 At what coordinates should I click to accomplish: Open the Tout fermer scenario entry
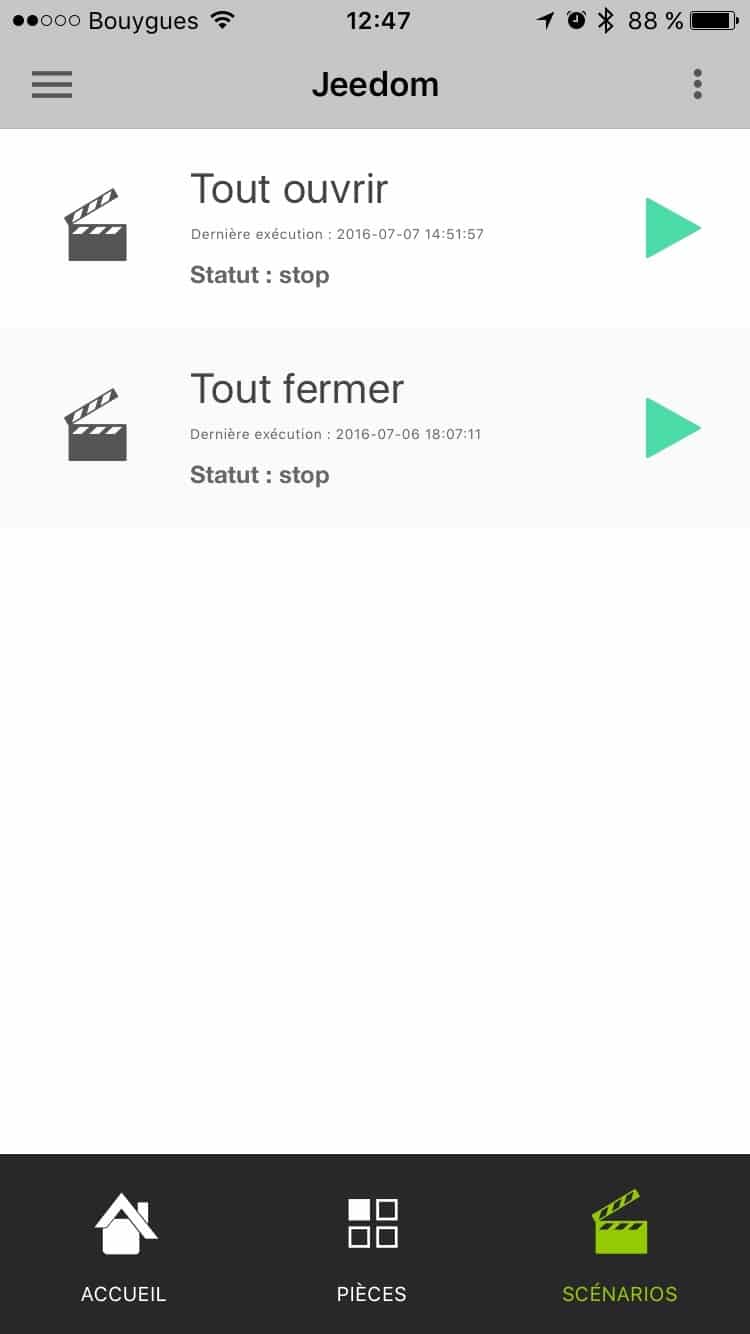click(296, 390)
